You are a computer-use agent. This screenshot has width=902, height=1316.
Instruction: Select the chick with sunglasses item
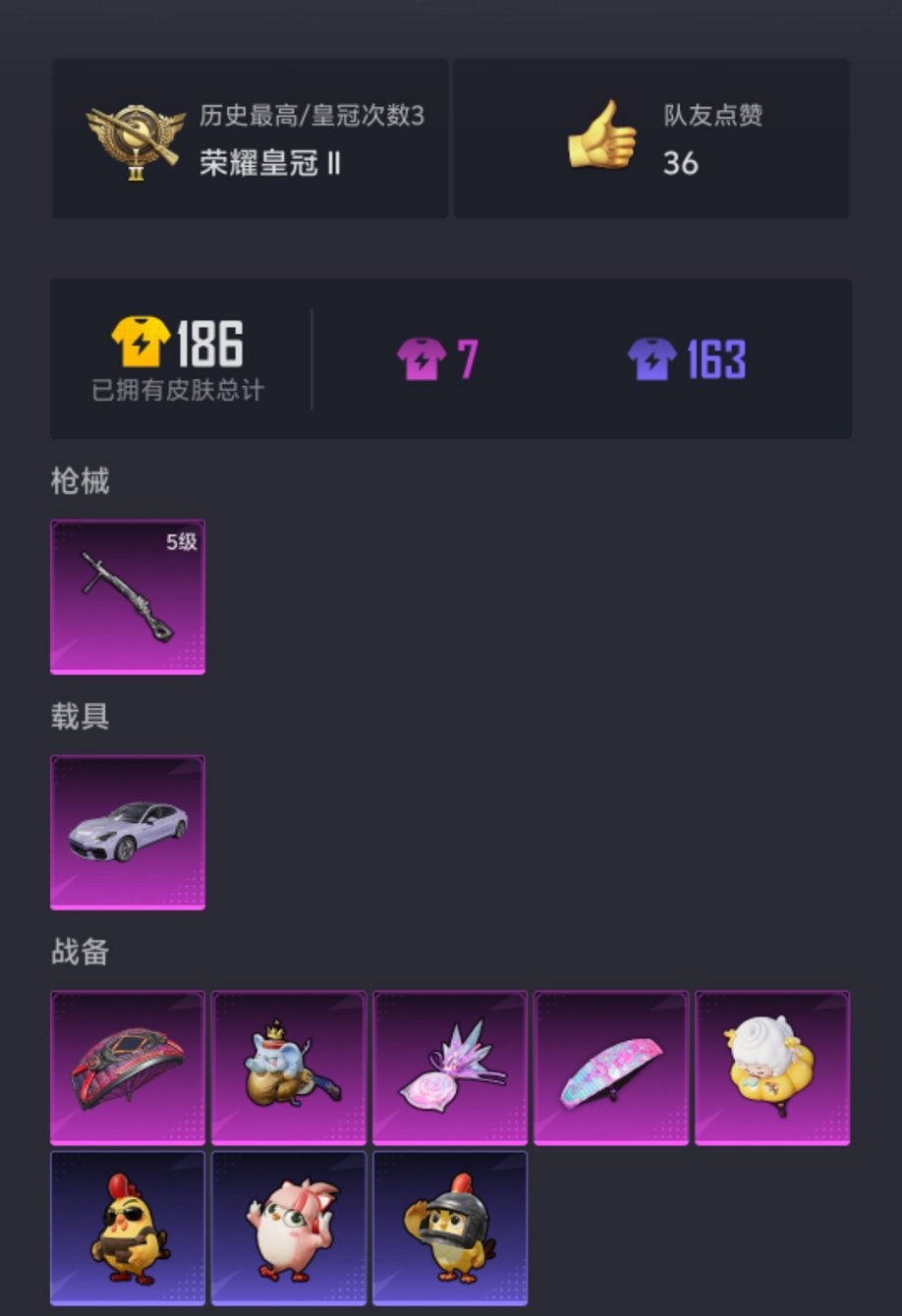(128, 1228)
